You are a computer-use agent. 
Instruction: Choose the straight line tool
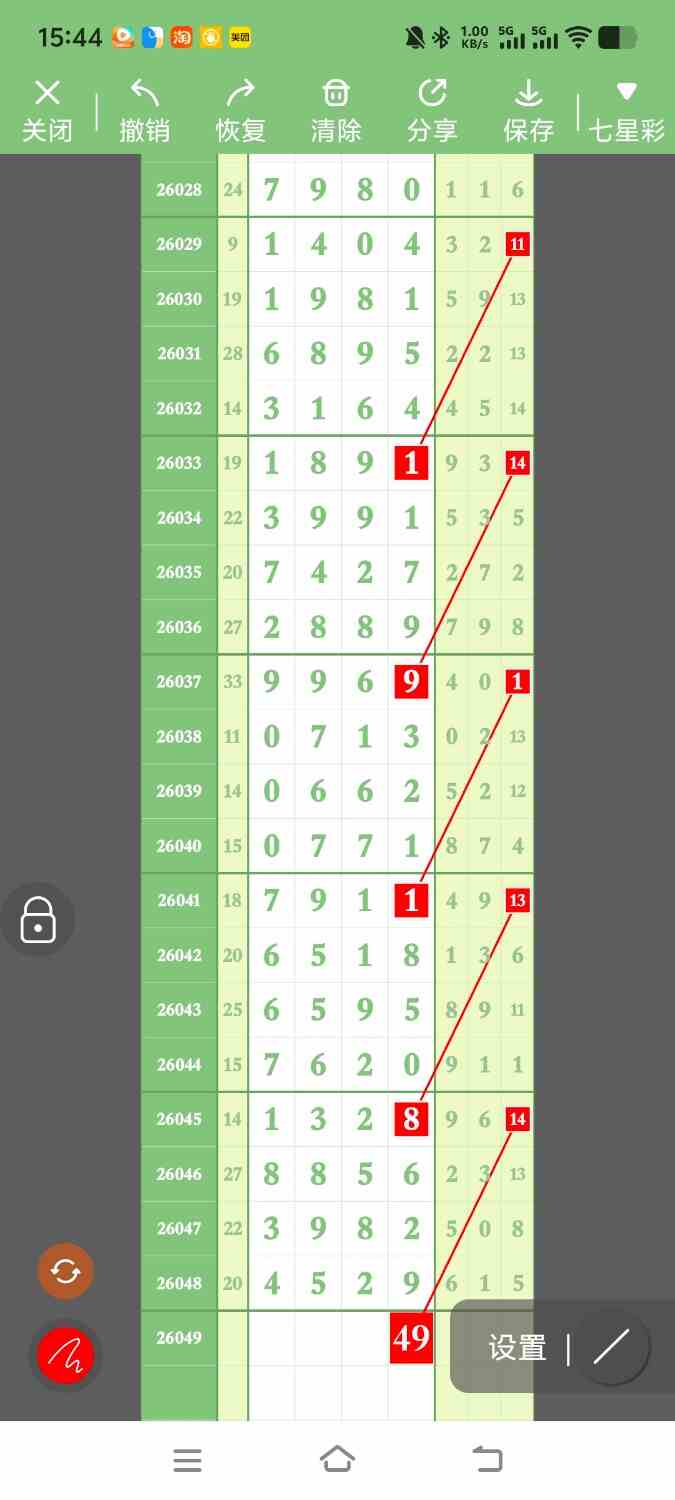(x=611, y=1347)
